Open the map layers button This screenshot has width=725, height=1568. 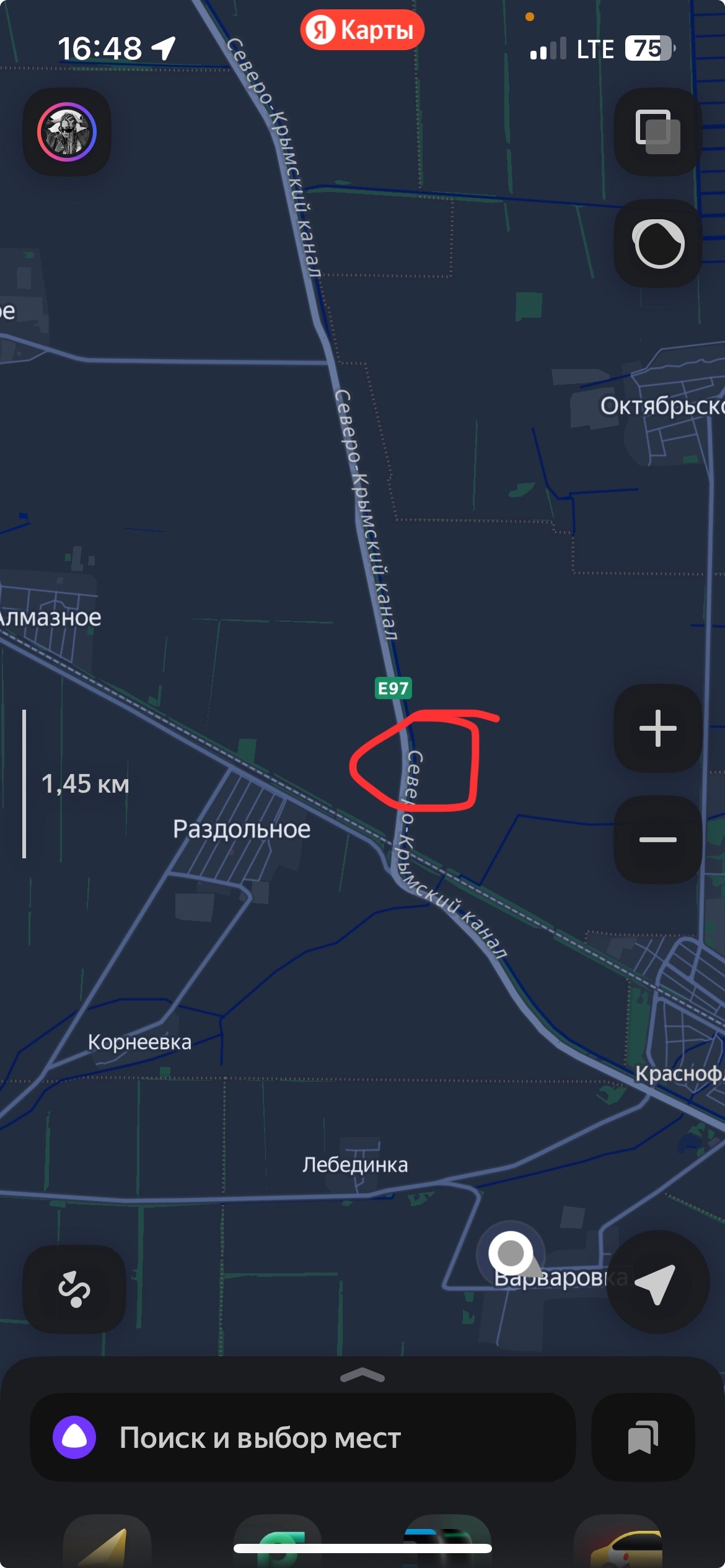click(657, 132)
